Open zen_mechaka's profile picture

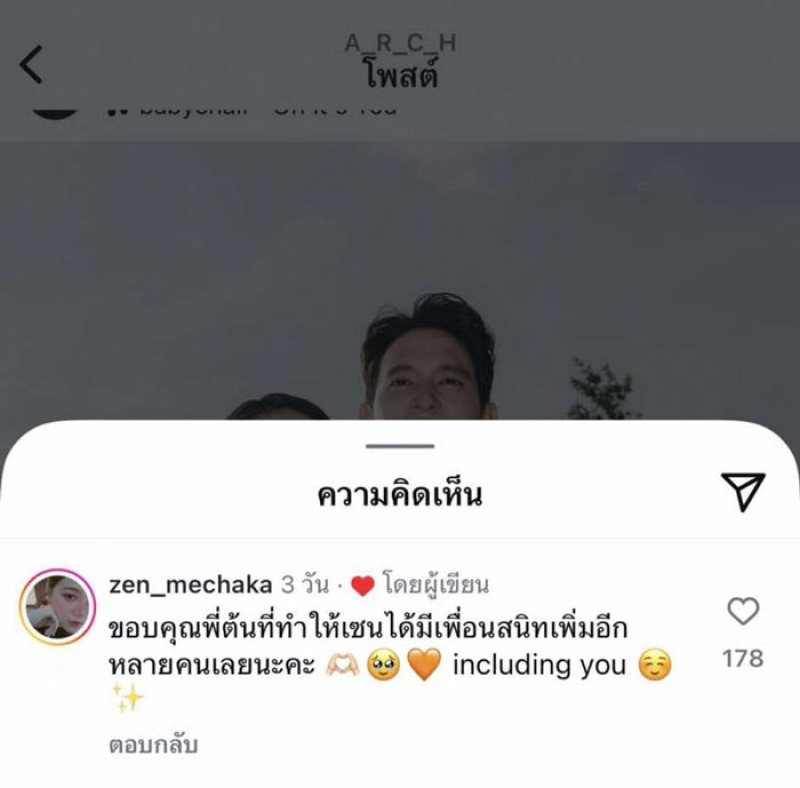(x=57, y=607)
